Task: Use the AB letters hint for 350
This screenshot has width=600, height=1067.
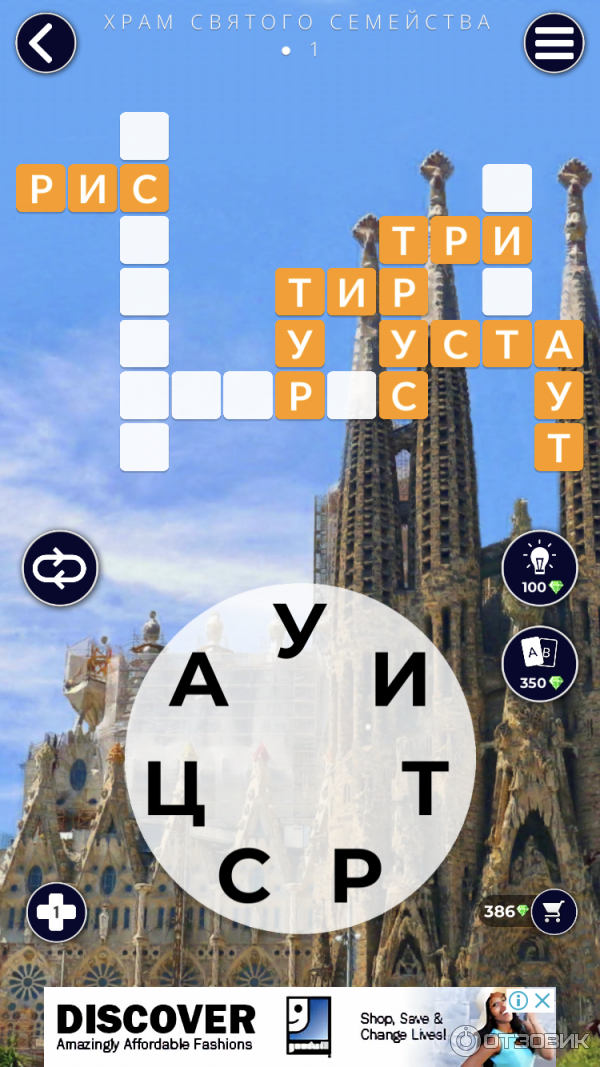Action: [x=539, y=663]
